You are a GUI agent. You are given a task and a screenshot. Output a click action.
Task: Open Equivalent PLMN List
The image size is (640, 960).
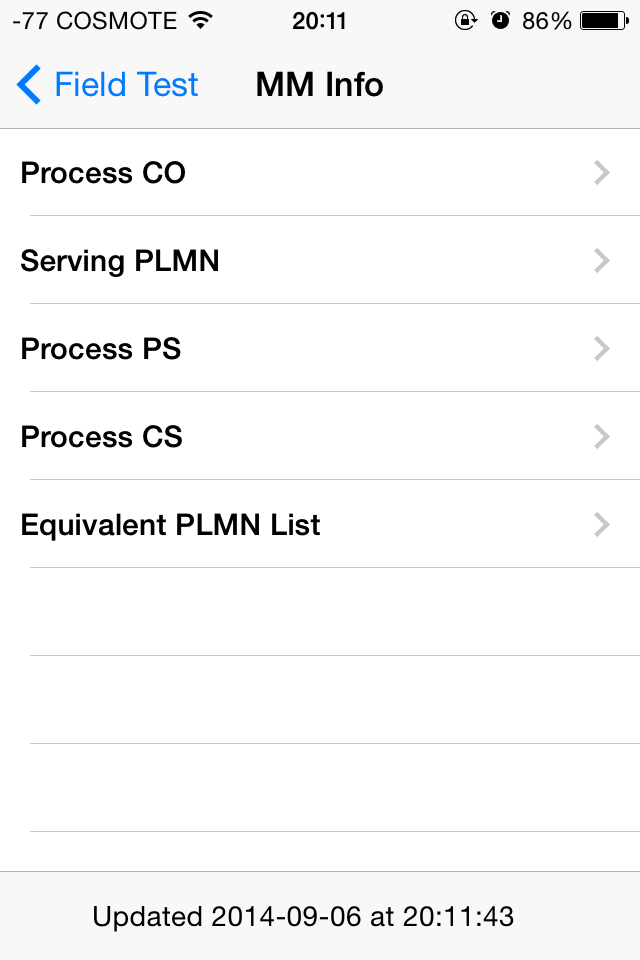click(320, 525)
